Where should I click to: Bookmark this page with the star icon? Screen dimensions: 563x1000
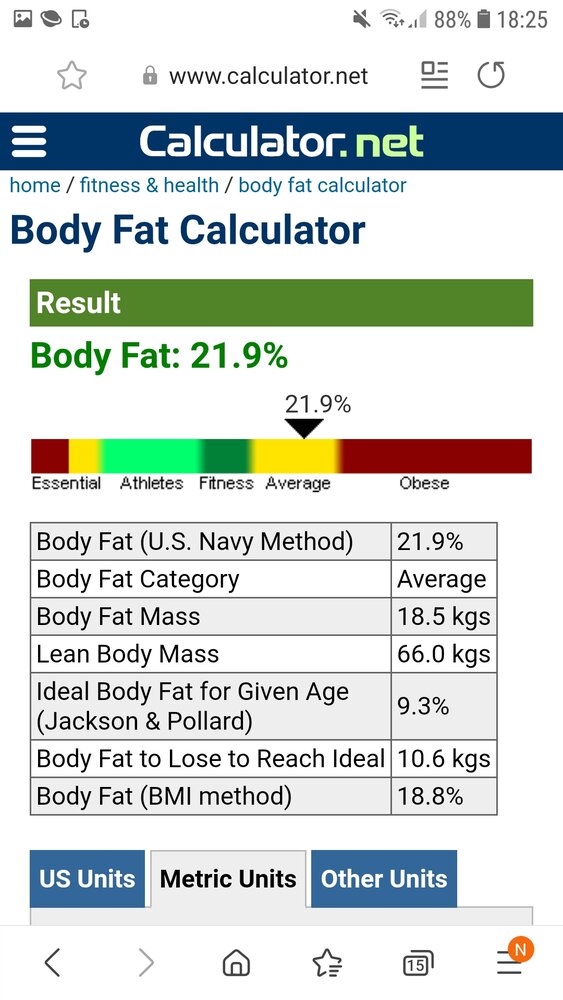(x=71, y=76)
